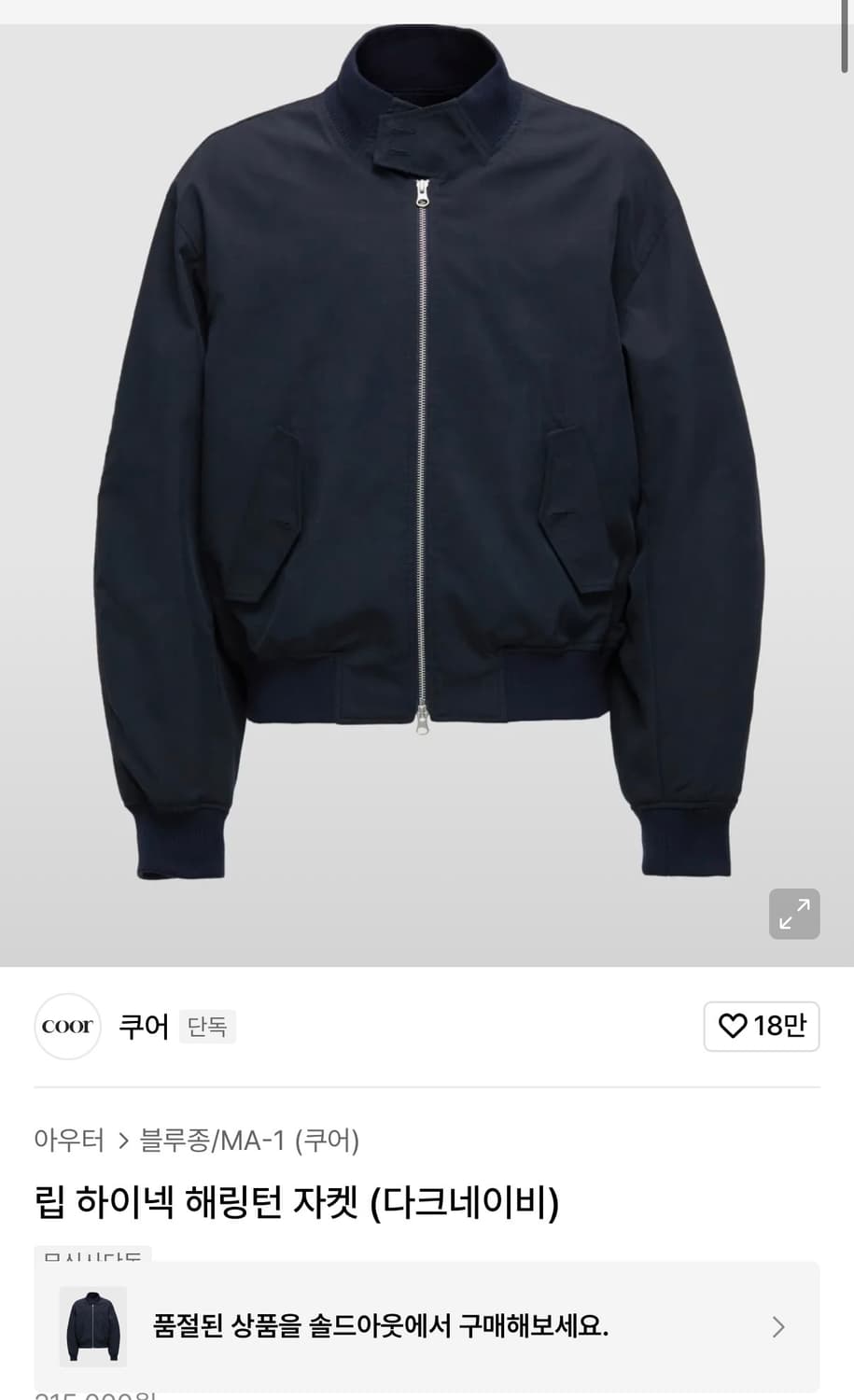Viewport: 854px width, 1400px height.
Task: Open the 블루종/MA-1 (쿠어) category link
Action: (250, 1141)
